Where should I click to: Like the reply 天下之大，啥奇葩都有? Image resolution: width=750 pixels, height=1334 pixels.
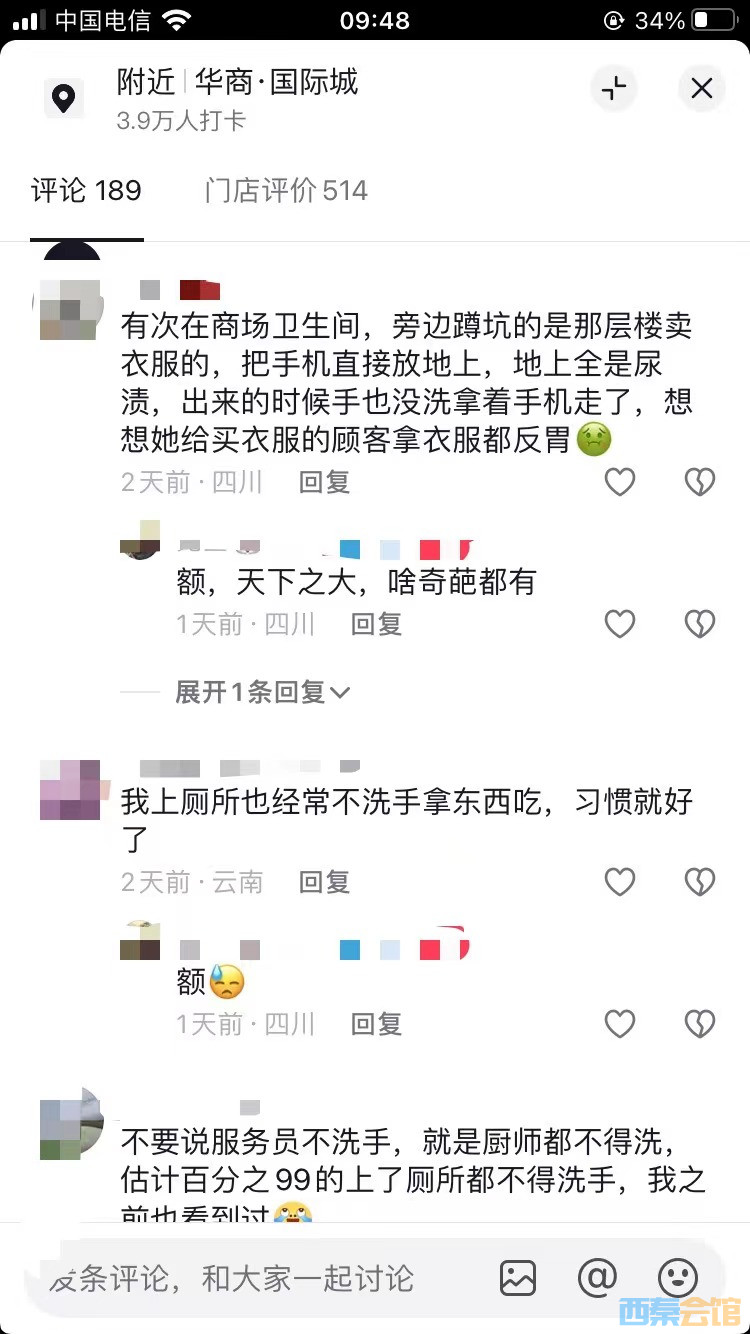[620, 624]
